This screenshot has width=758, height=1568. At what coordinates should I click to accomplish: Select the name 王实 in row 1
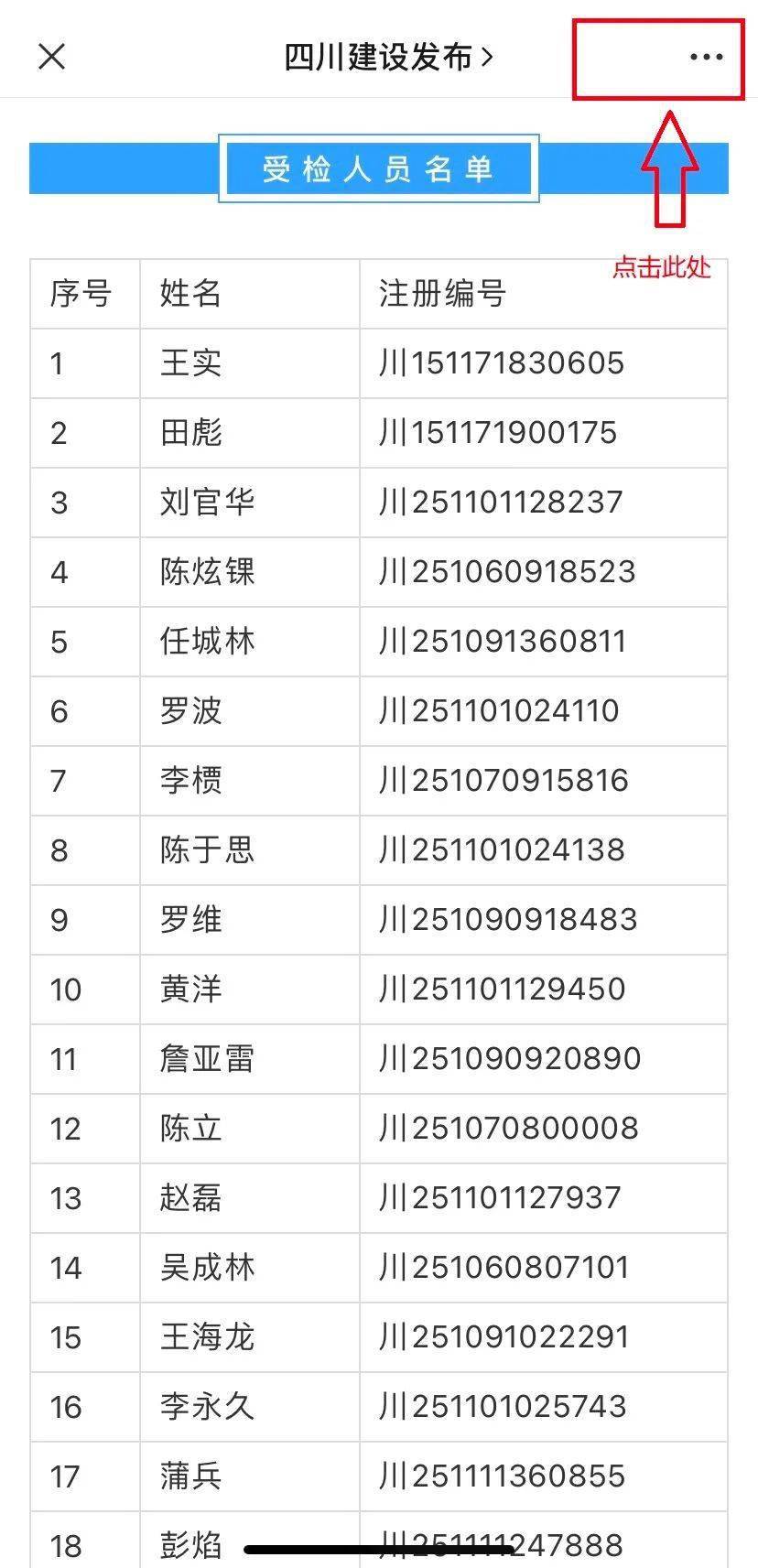(x=187, y=363)
